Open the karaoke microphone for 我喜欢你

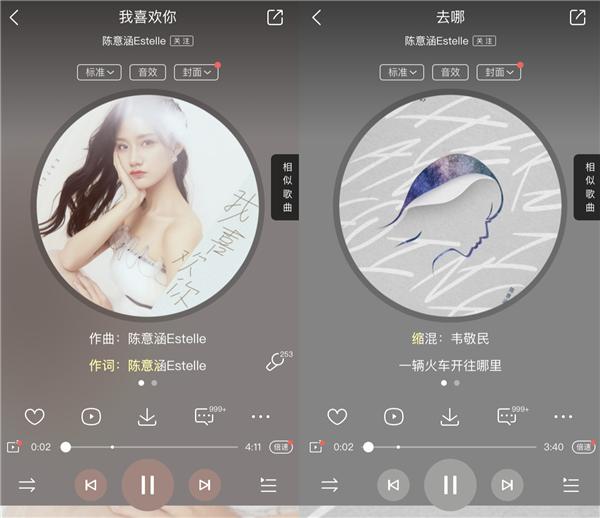tap(276, 363)
